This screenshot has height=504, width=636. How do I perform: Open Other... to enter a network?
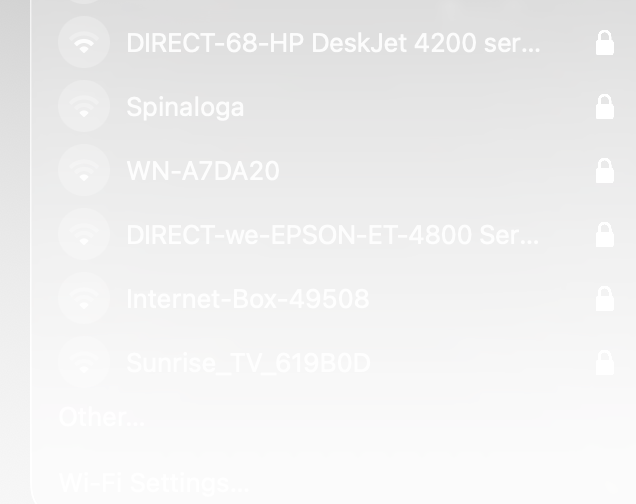pos(102,417)
